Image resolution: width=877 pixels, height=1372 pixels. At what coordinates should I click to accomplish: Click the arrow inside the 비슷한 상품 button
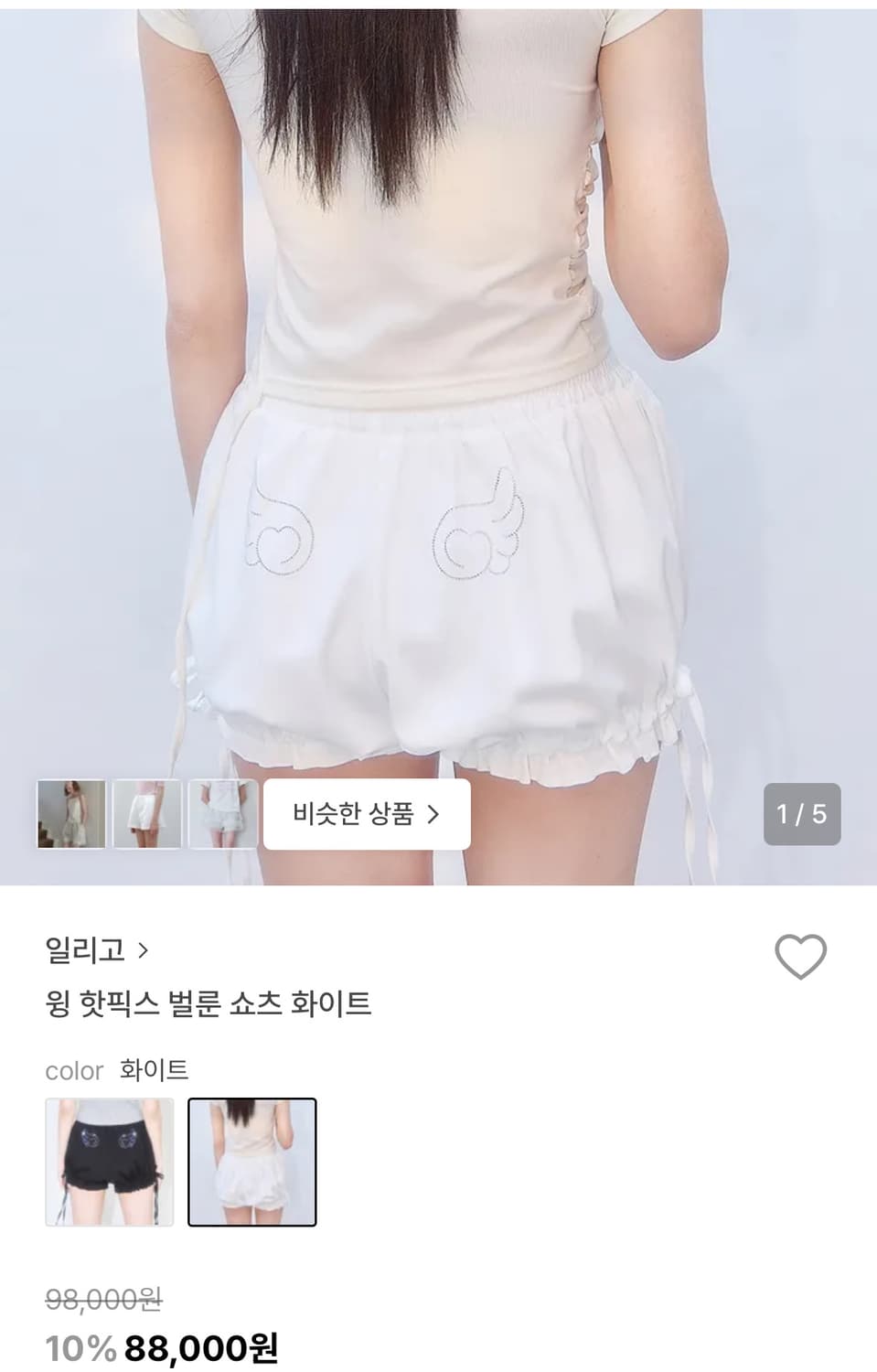tap(434, 816)
